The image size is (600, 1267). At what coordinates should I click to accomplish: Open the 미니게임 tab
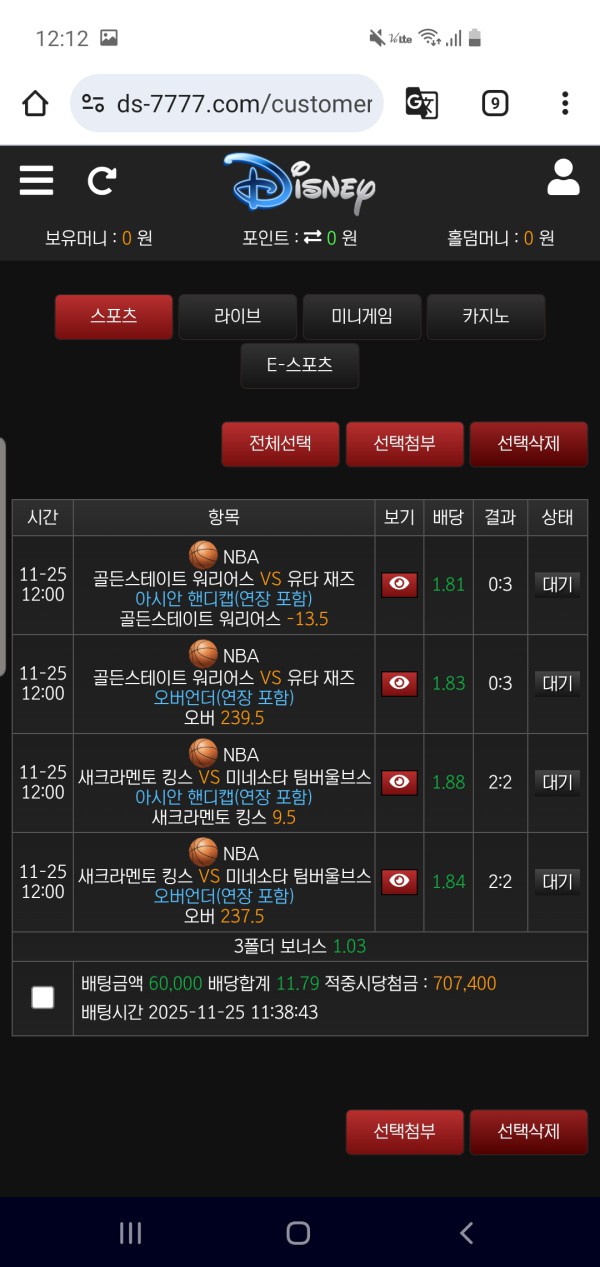(361, 317)
